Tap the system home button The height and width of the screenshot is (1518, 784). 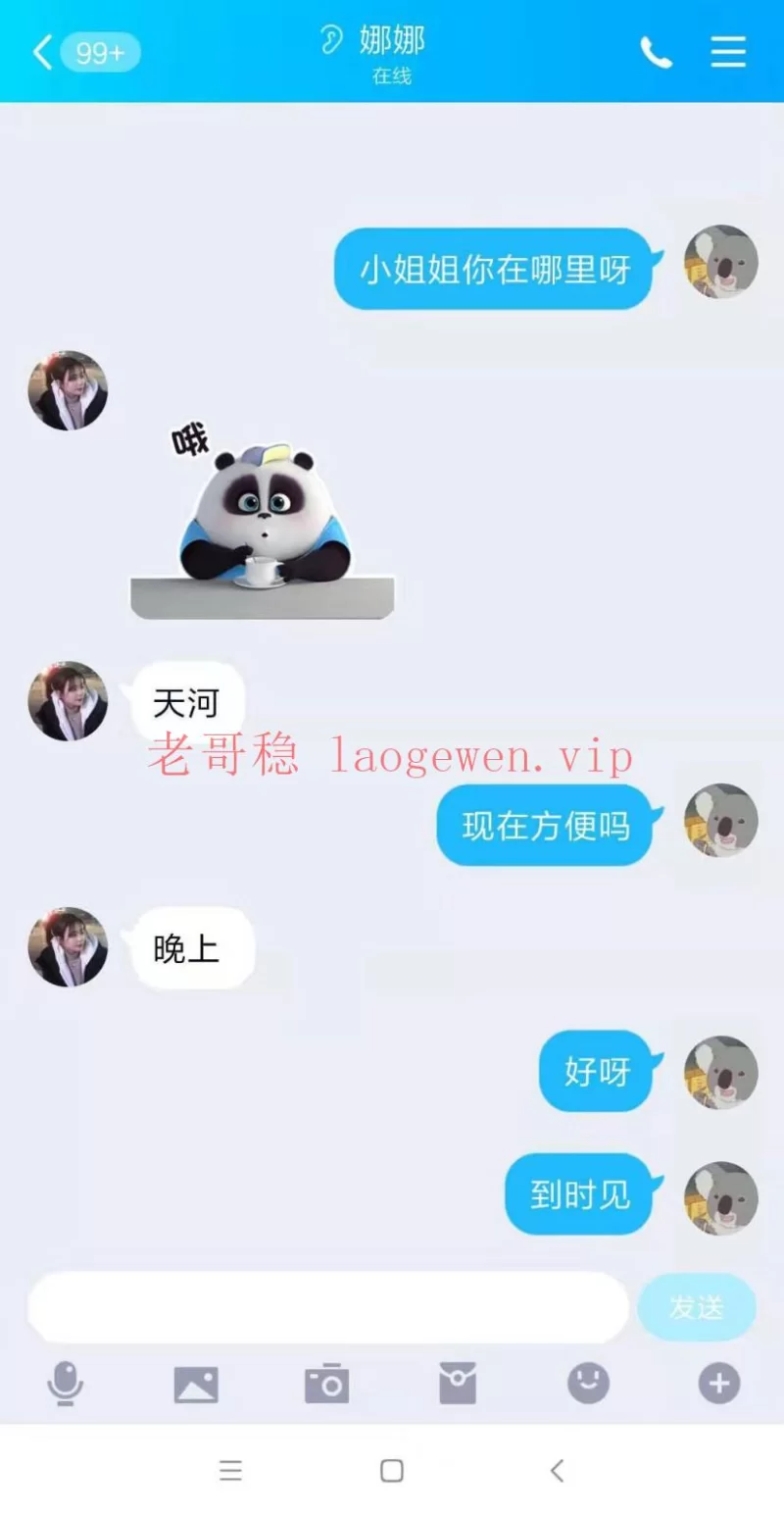point(392,1470)
